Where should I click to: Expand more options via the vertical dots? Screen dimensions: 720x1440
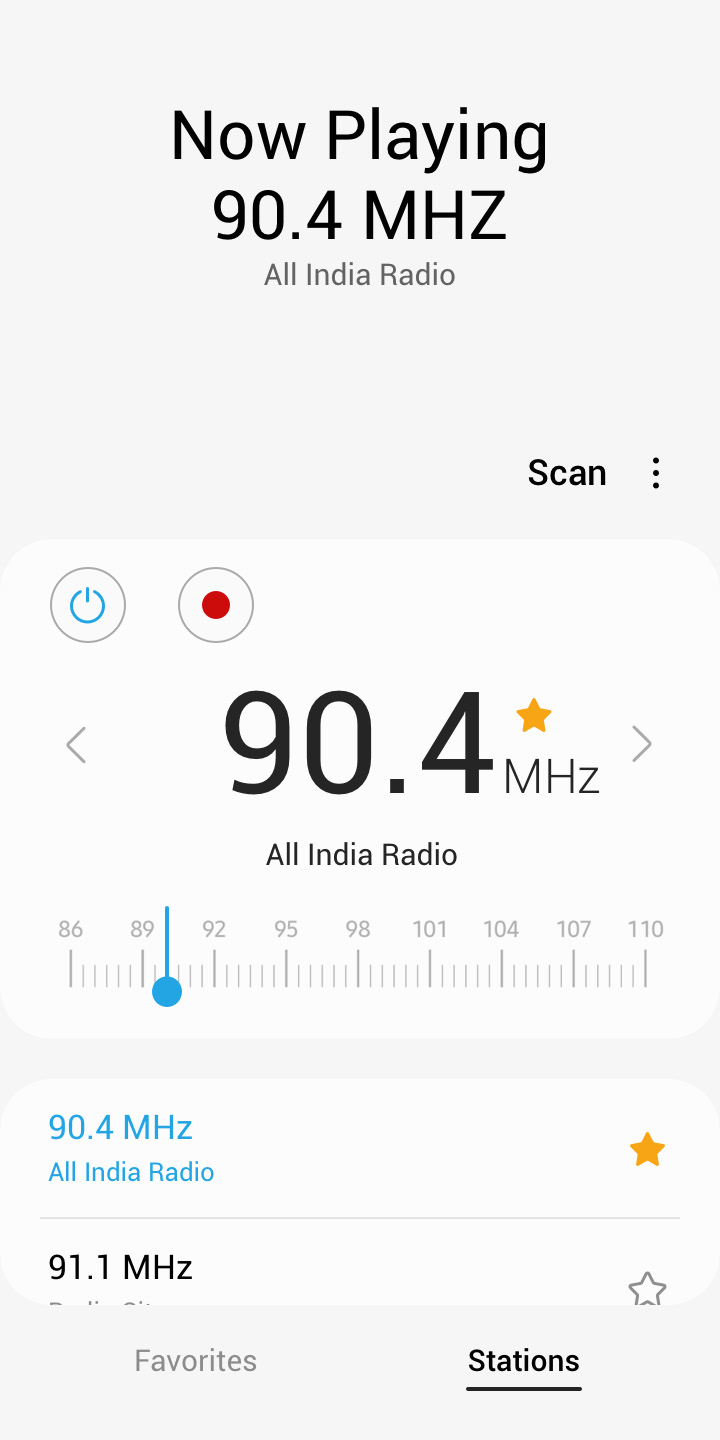(655, 472)
